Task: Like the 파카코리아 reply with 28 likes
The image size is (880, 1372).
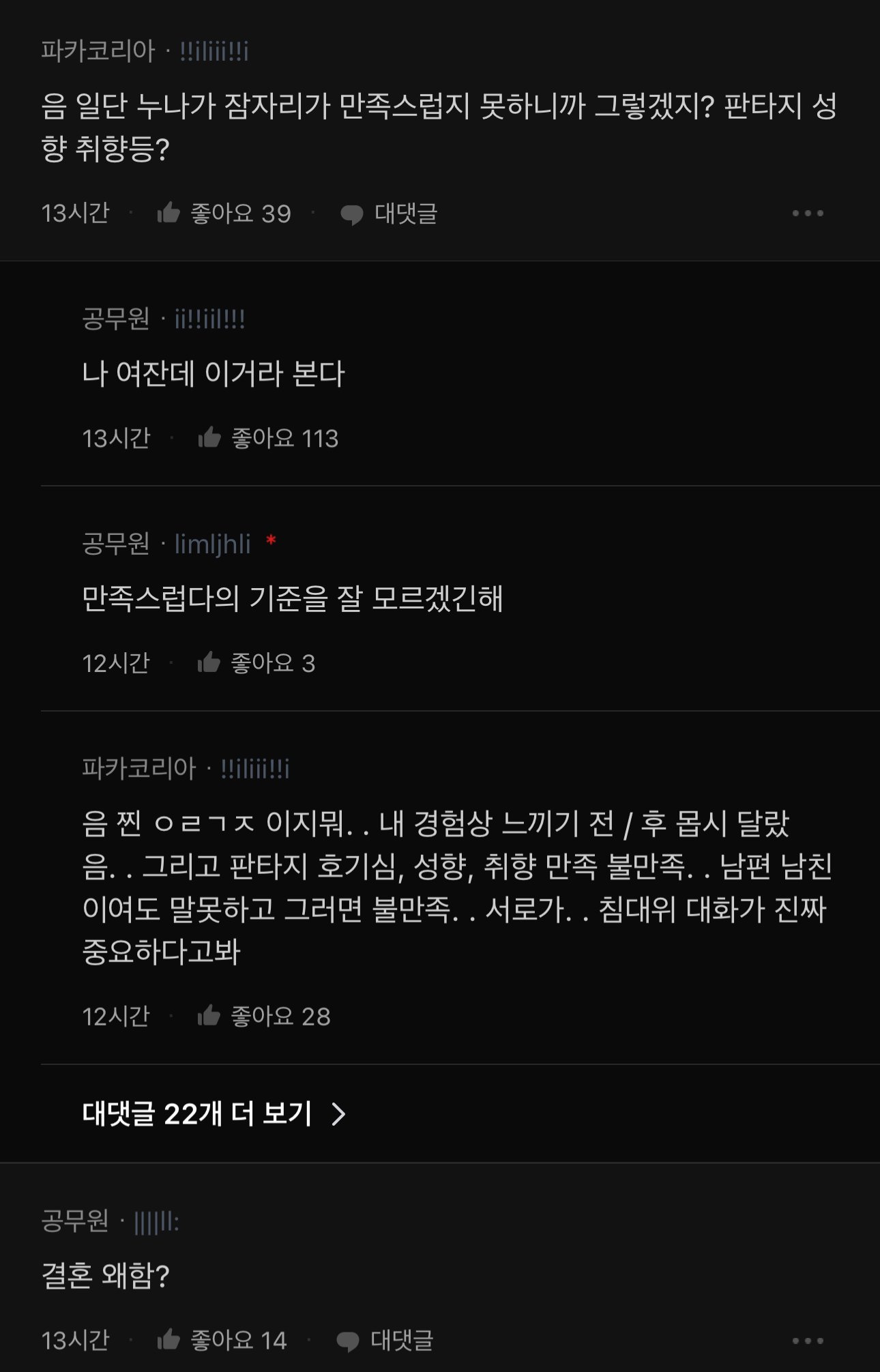Action: click(x=209, y=1017)
